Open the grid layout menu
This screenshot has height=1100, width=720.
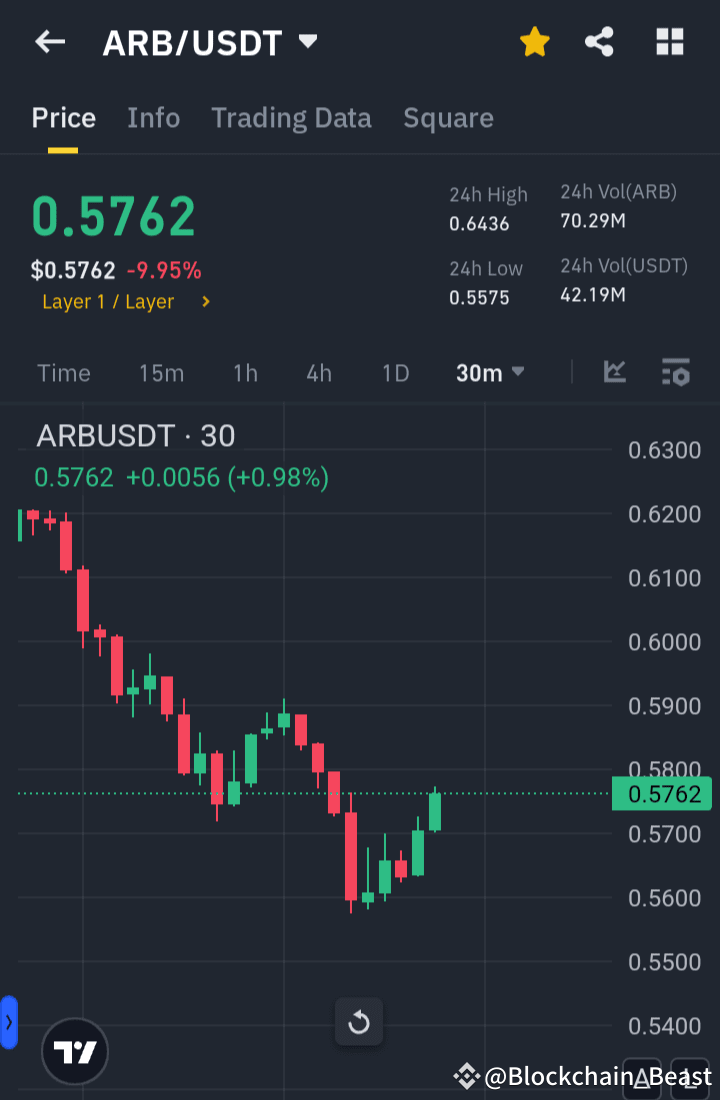(669, 42)
